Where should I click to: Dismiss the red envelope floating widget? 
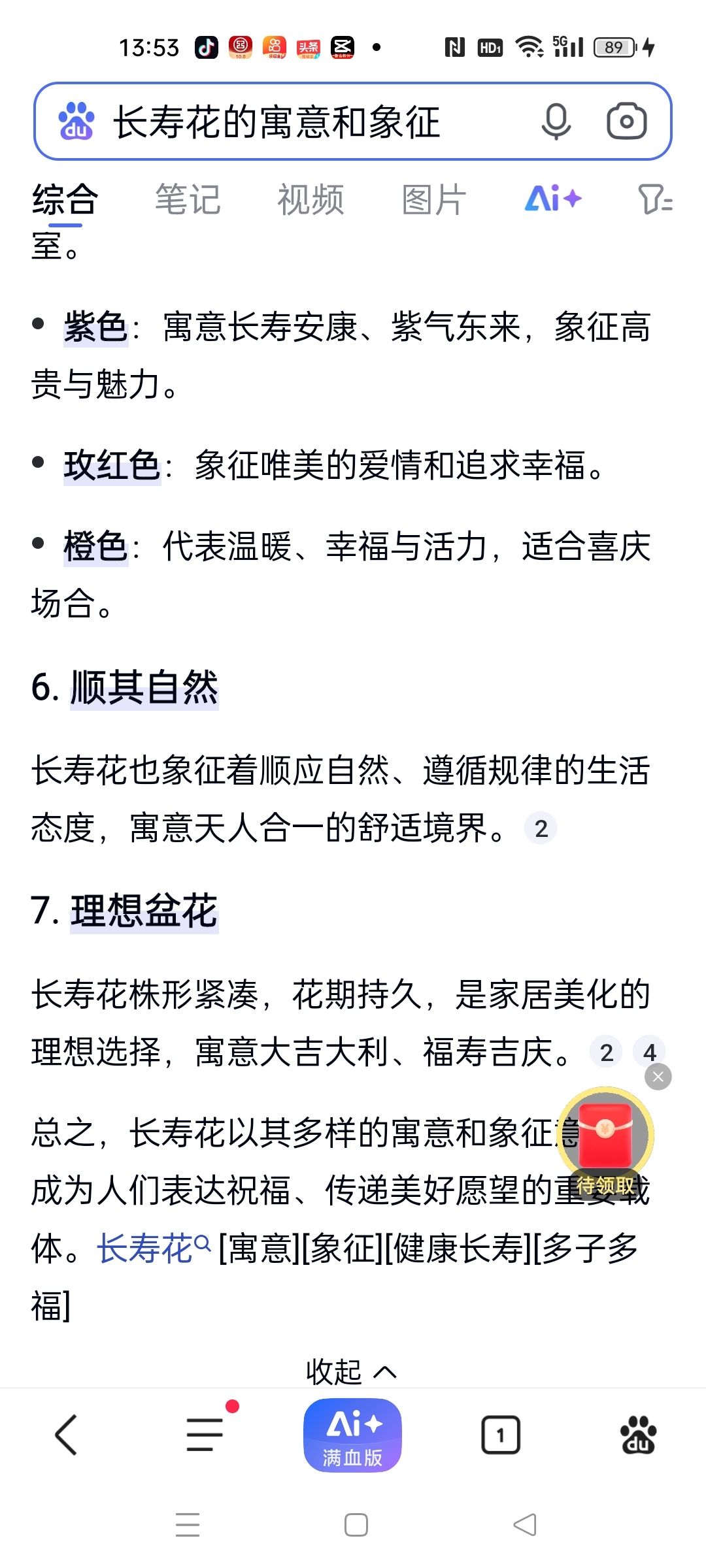[658, 1077]
